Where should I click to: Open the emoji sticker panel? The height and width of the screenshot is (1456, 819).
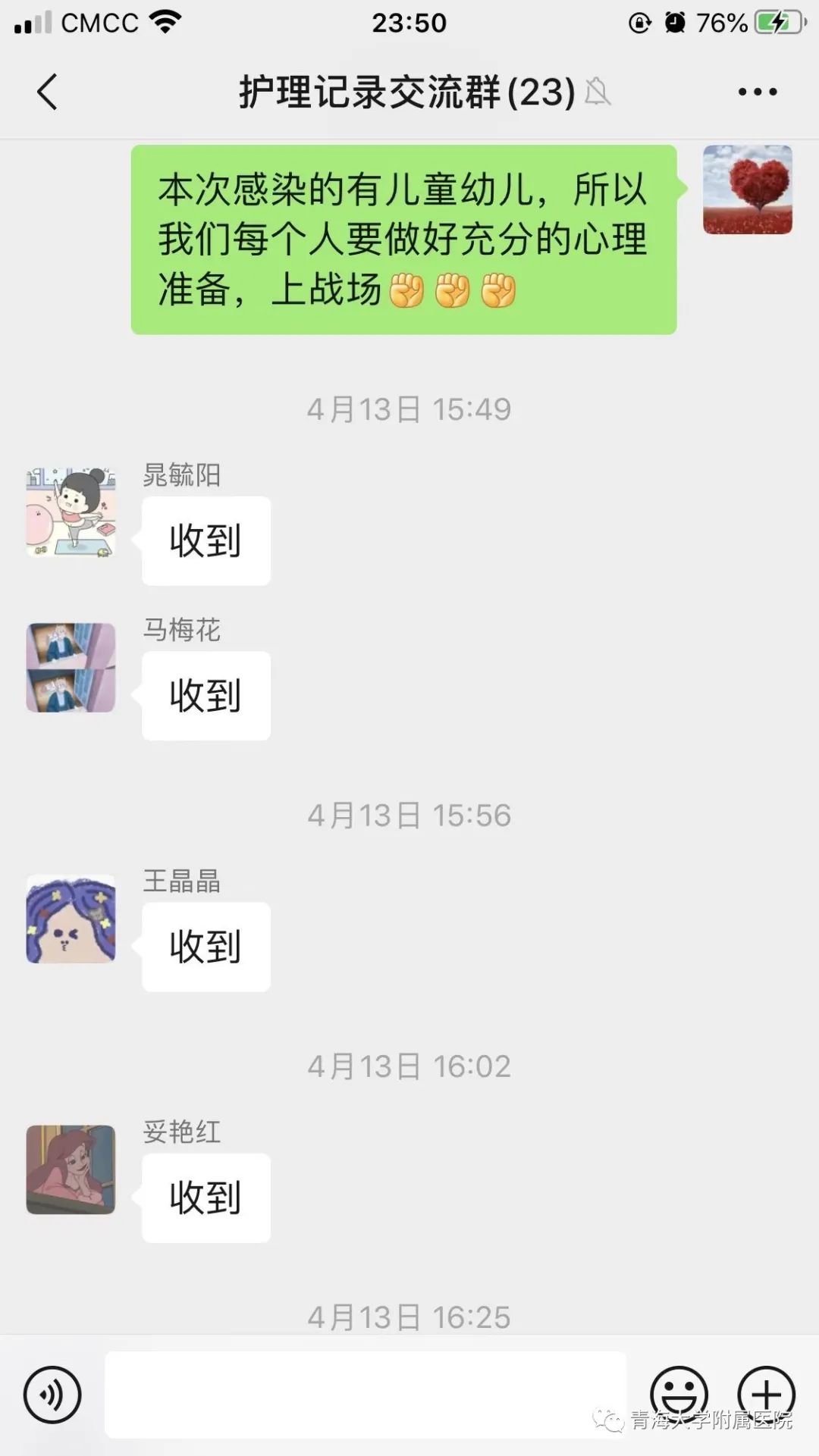click(679, 1393)
